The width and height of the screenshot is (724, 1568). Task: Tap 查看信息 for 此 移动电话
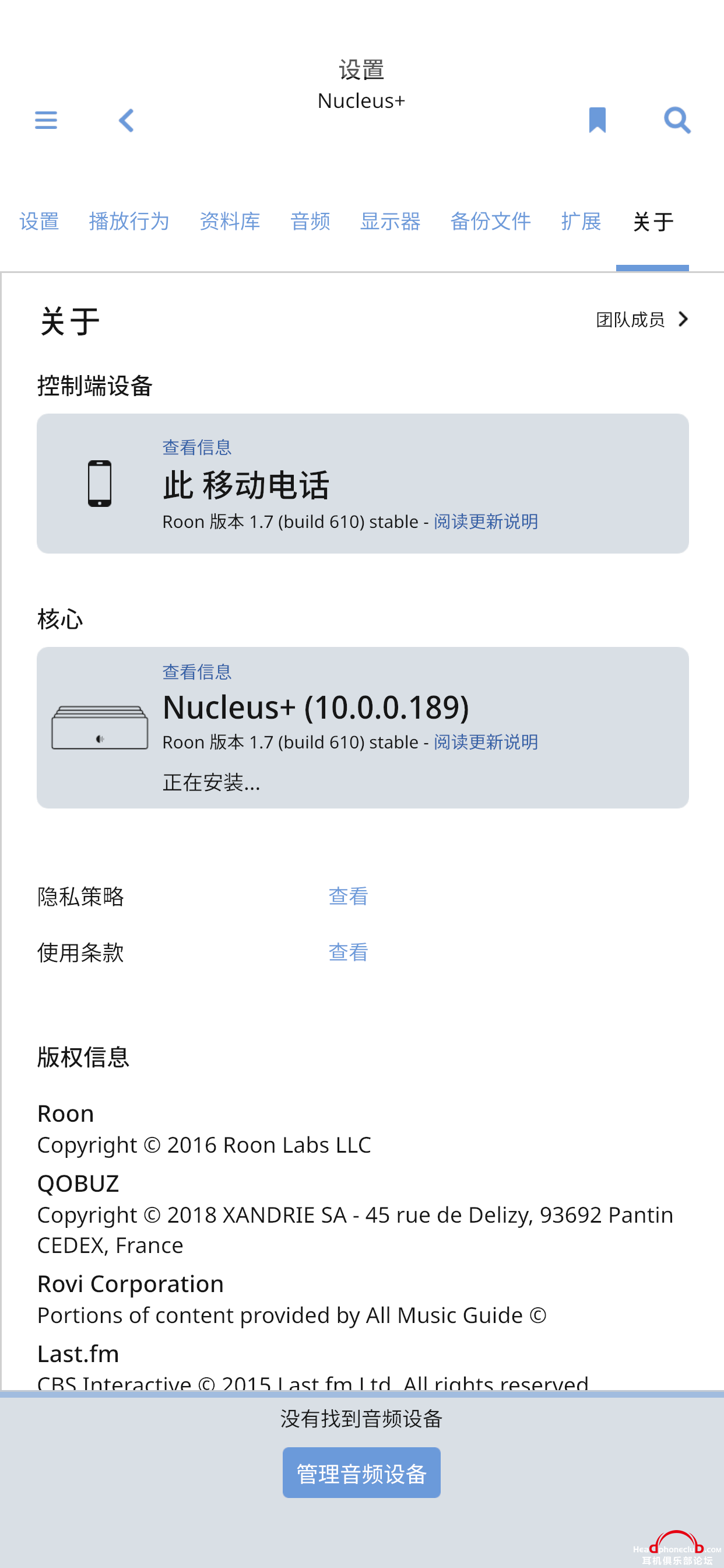196,447
